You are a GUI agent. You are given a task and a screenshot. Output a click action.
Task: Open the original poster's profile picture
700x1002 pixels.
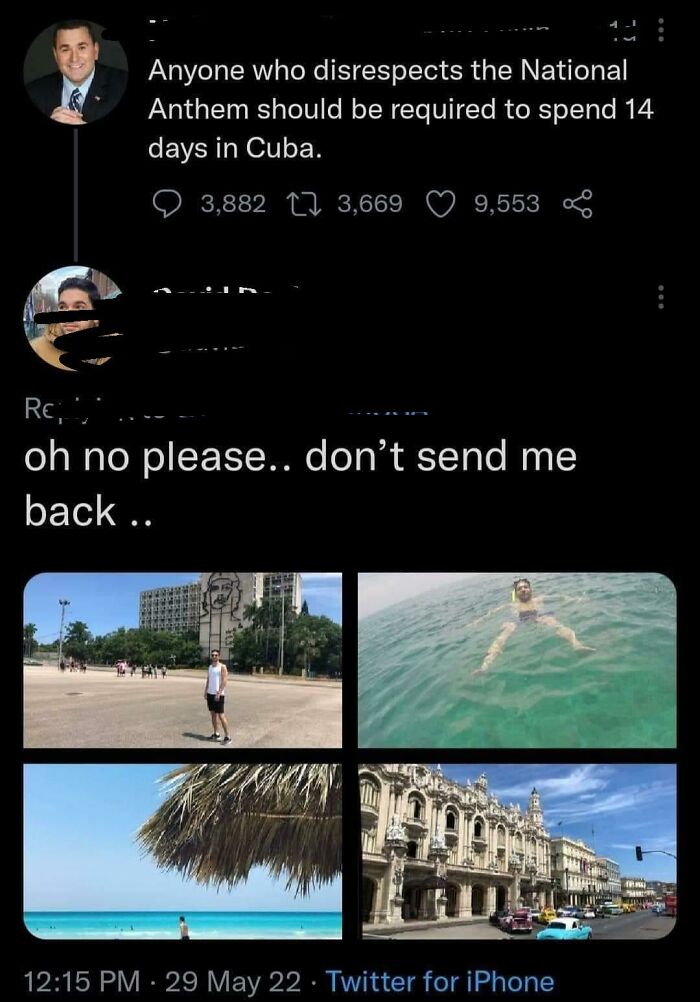(75, 72)
